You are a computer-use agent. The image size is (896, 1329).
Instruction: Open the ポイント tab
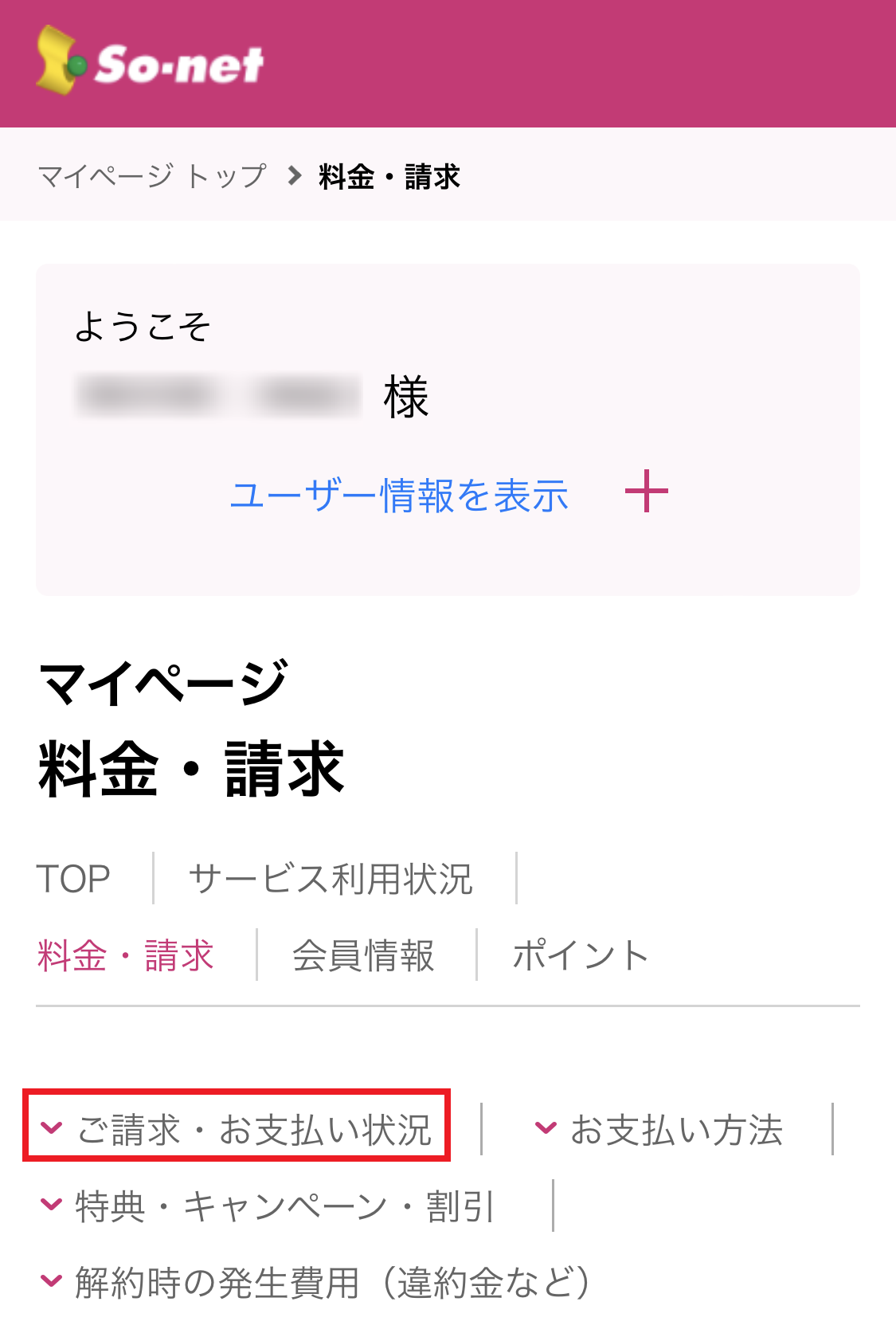(x=580, y=955)
